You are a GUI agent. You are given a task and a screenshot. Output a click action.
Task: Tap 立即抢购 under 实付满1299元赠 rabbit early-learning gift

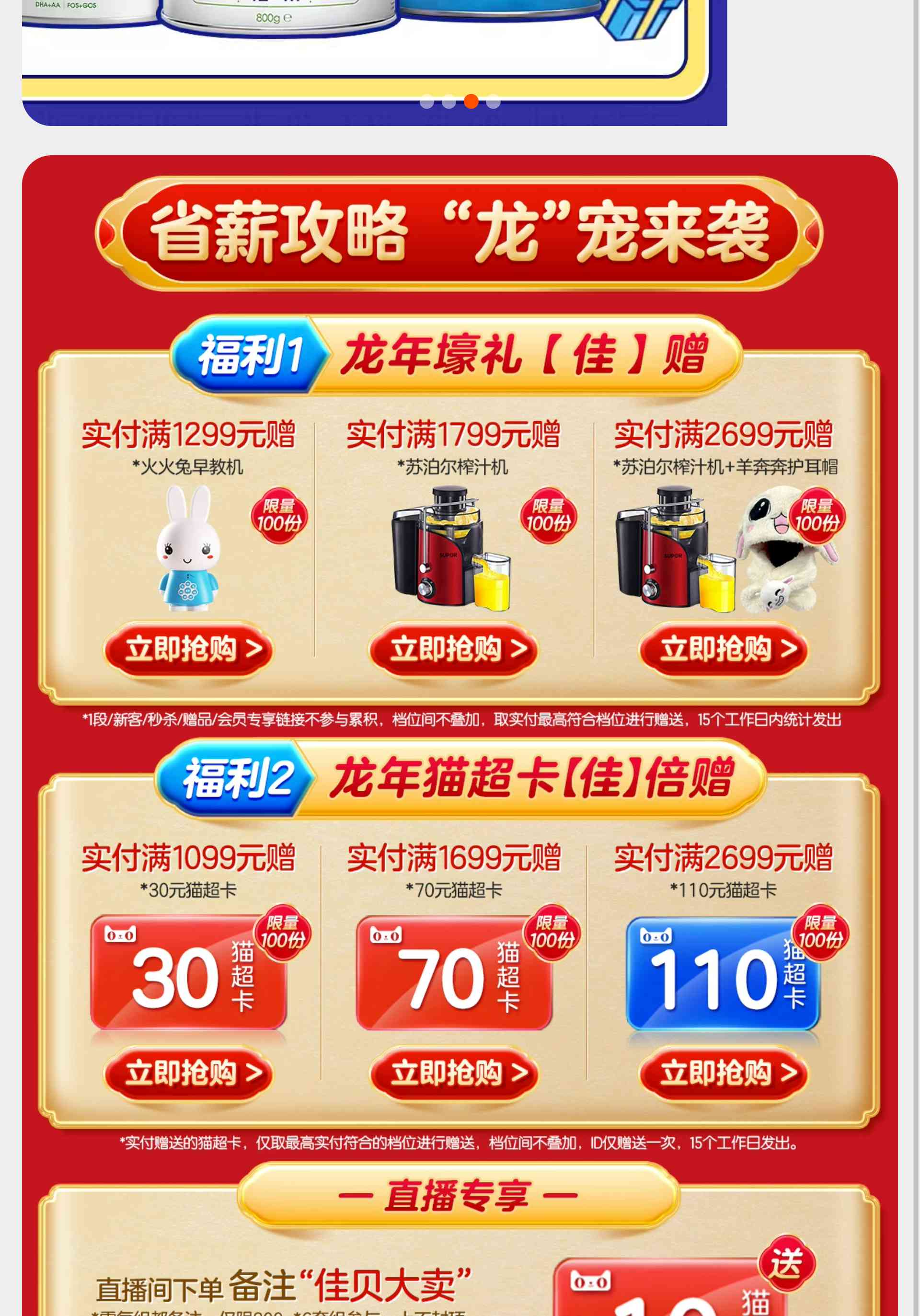click(x=189, y=650)
